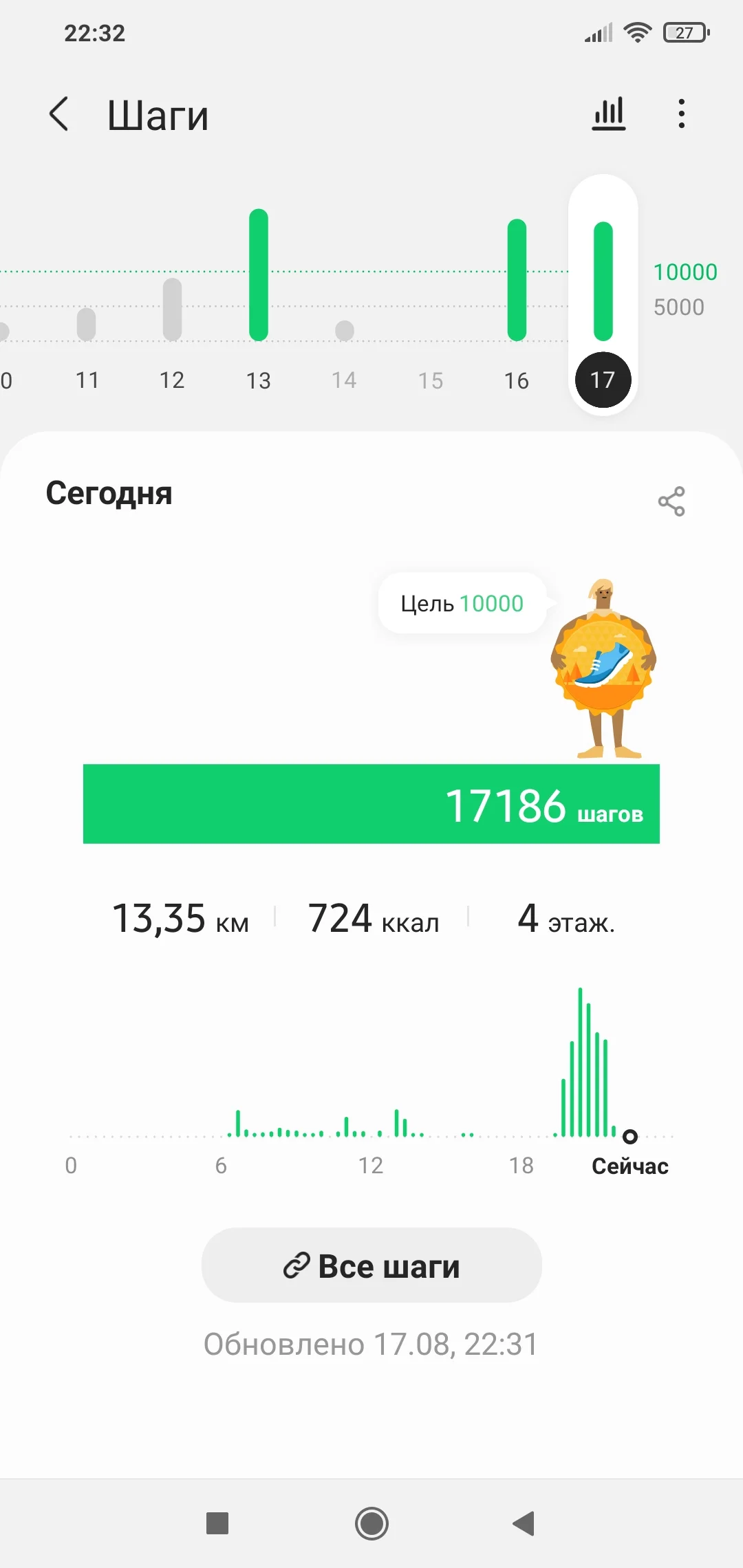Go back from the Шаги screen

(60, 114)
